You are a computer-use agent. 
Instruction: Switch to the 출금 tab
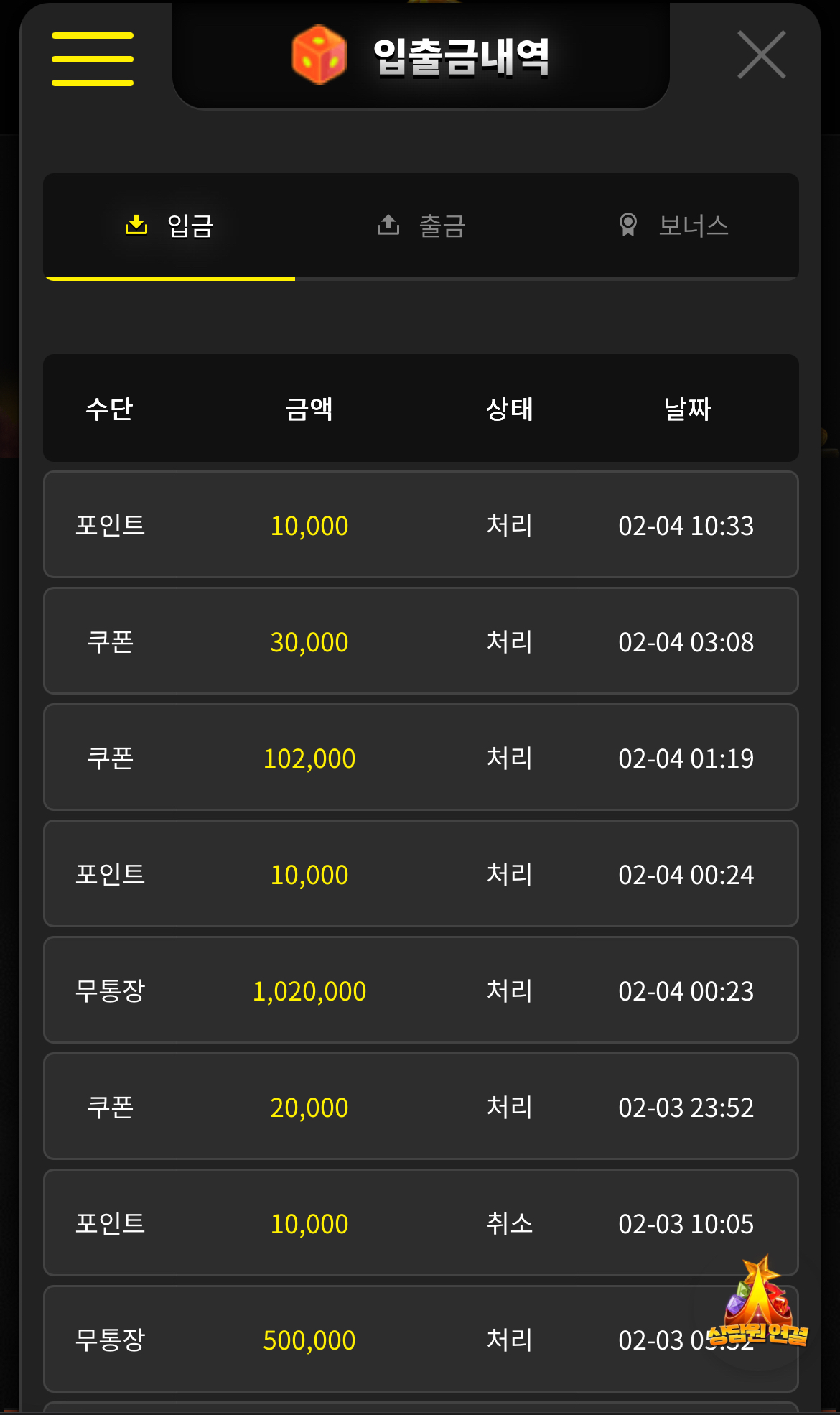(x=421, y=226)
